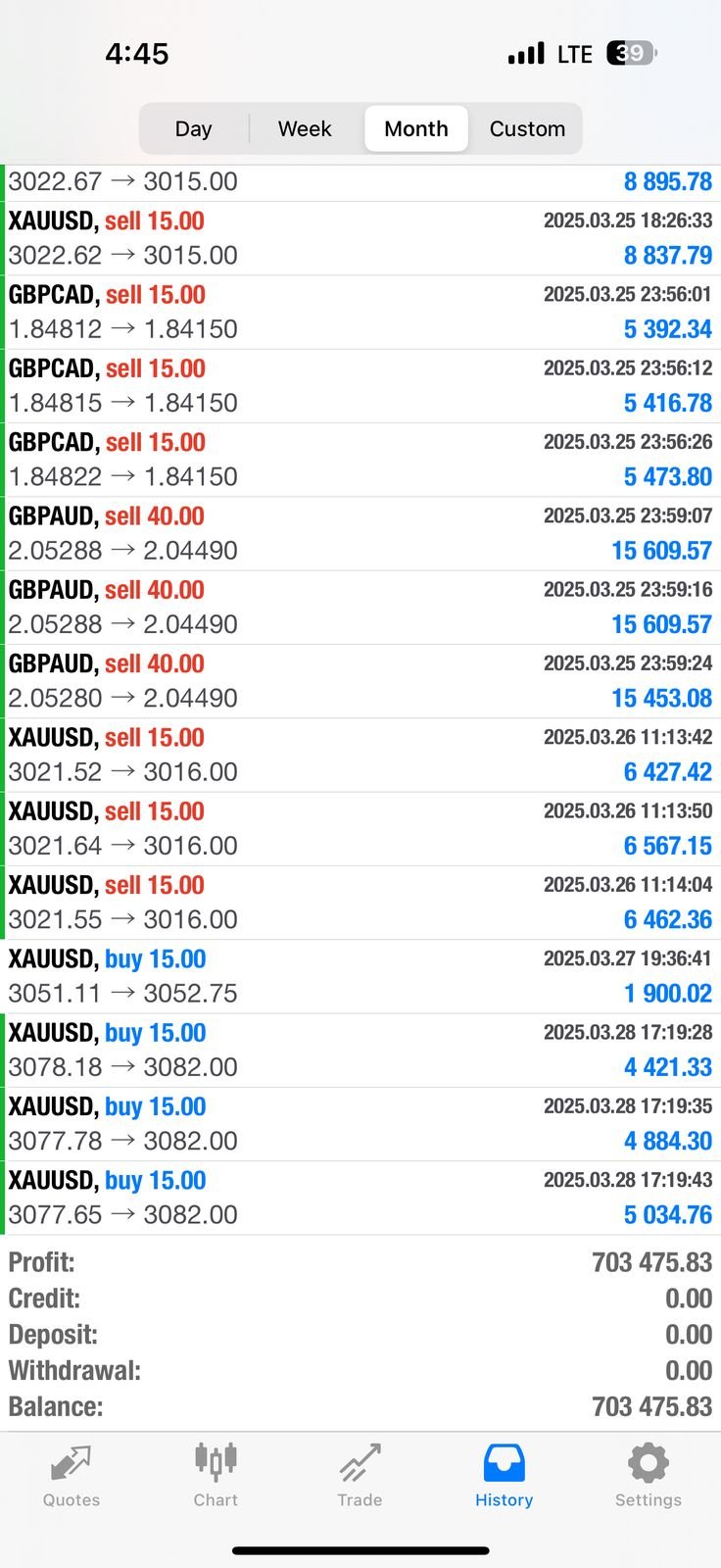Open the XAUUSD buy with profit 1 900.02

[x=360, y=976]
